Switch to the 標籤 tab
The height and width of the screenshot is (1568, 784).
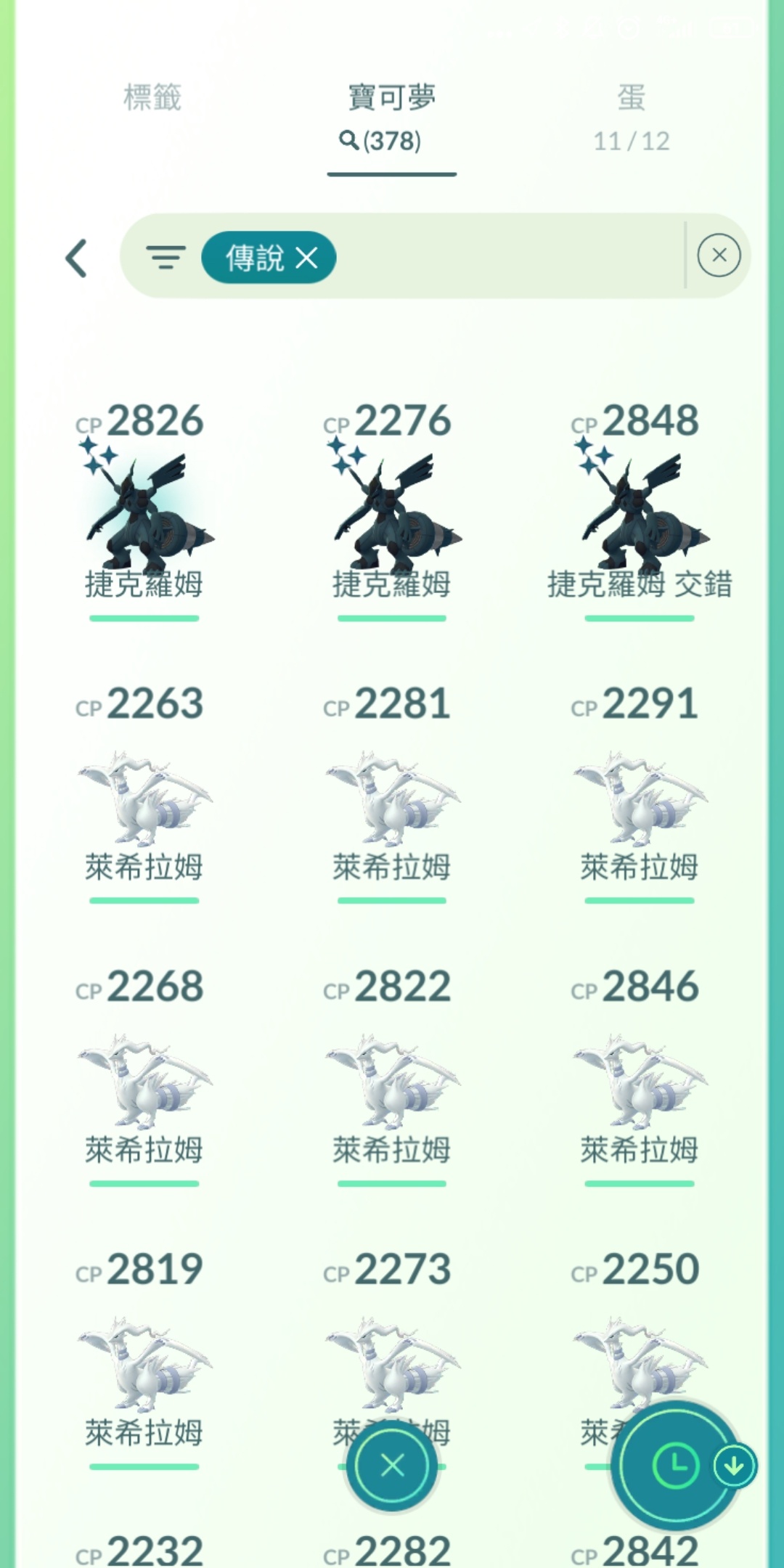point(152,97)
